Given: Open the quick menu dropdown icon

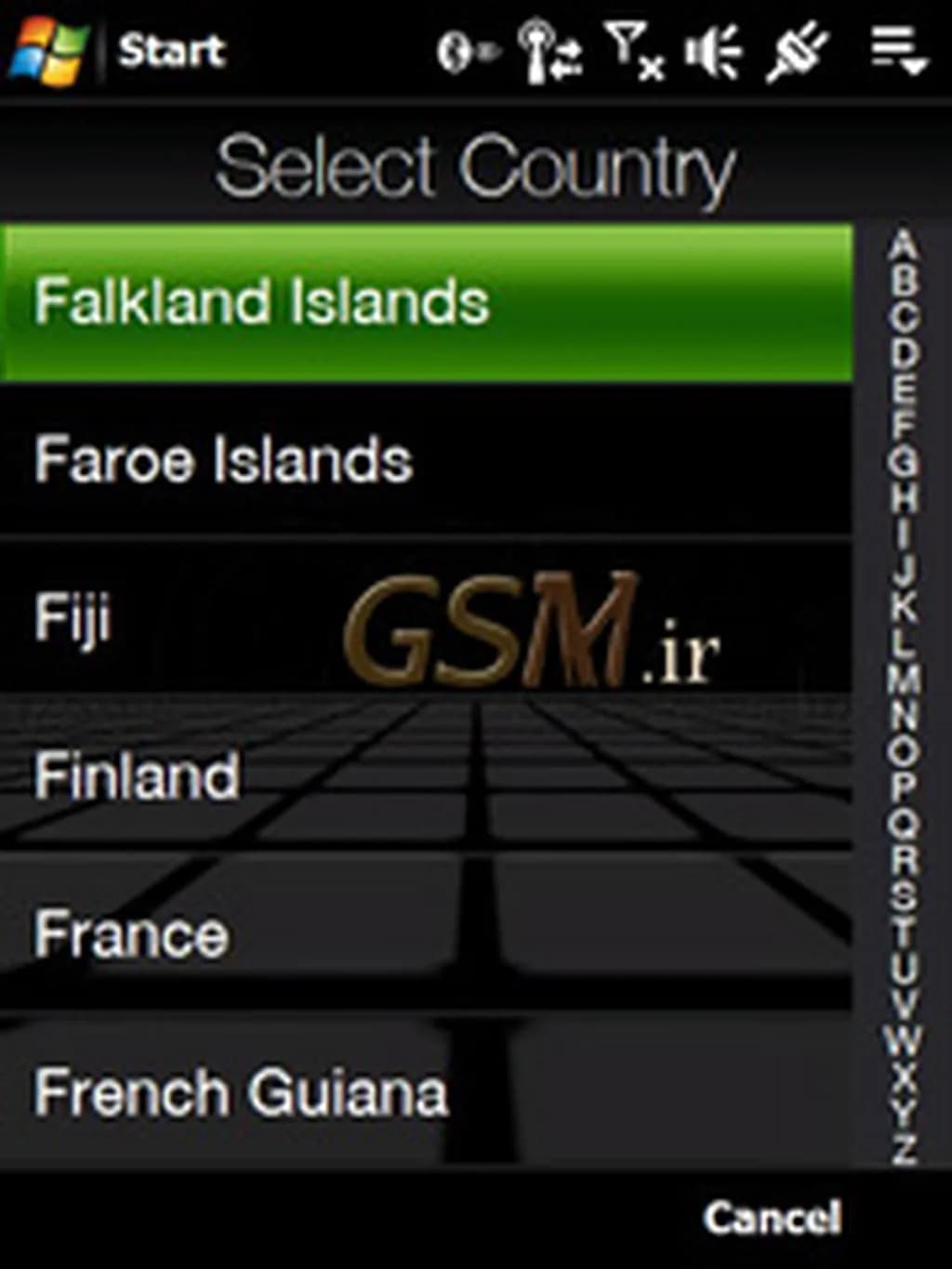Looking at the screenshot, I should point(898,50).
